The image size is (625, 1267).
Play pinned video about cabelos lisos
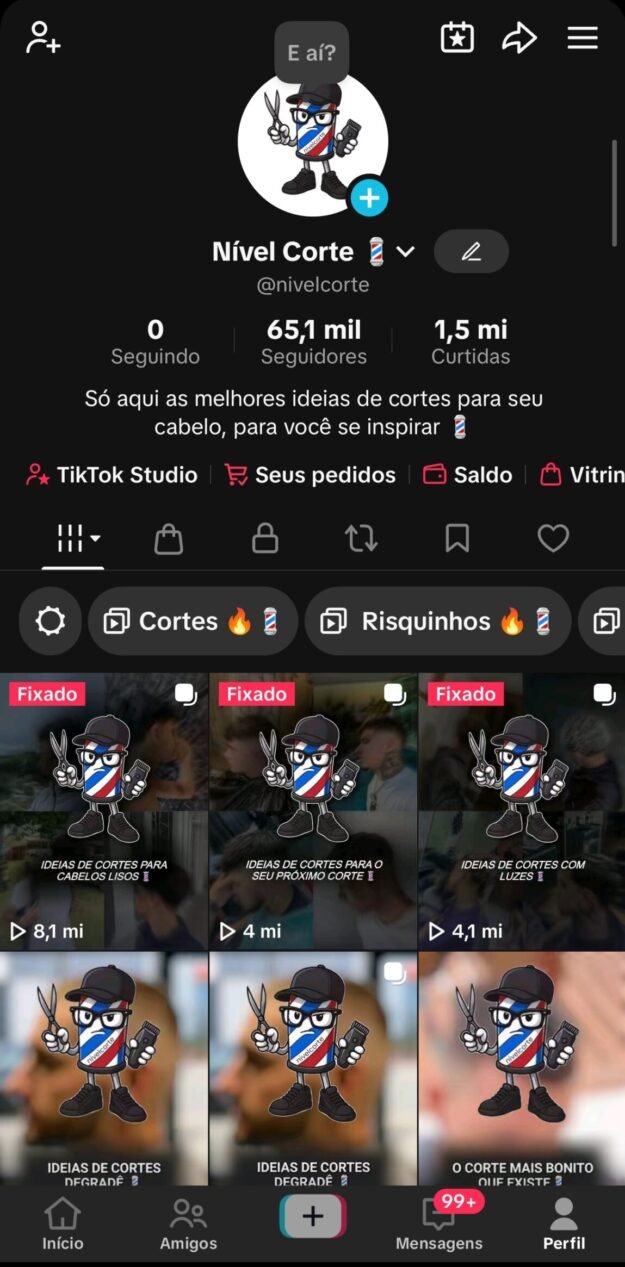click(x=104, y=811)
